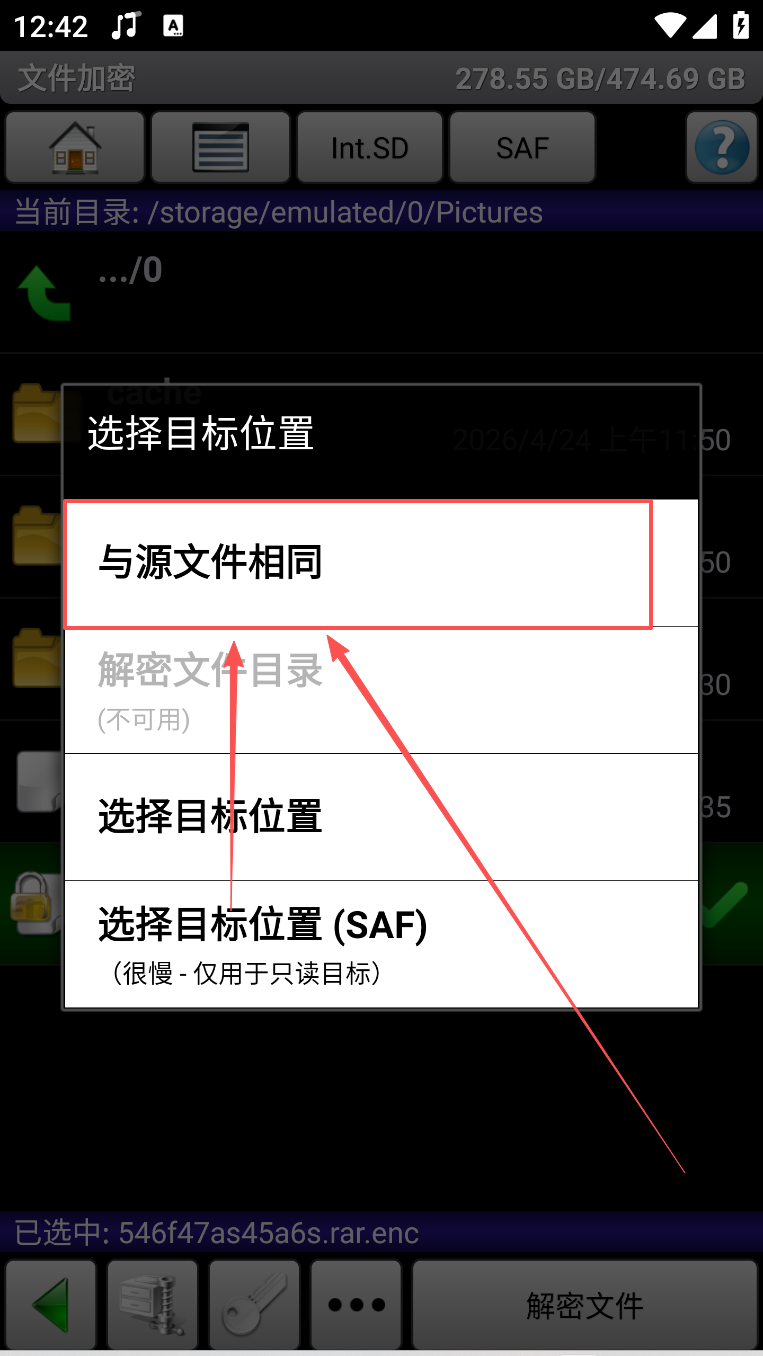The image size is (763, 1356).
Task: Tap the 解密文件 button
Action: click(585, 1304)
